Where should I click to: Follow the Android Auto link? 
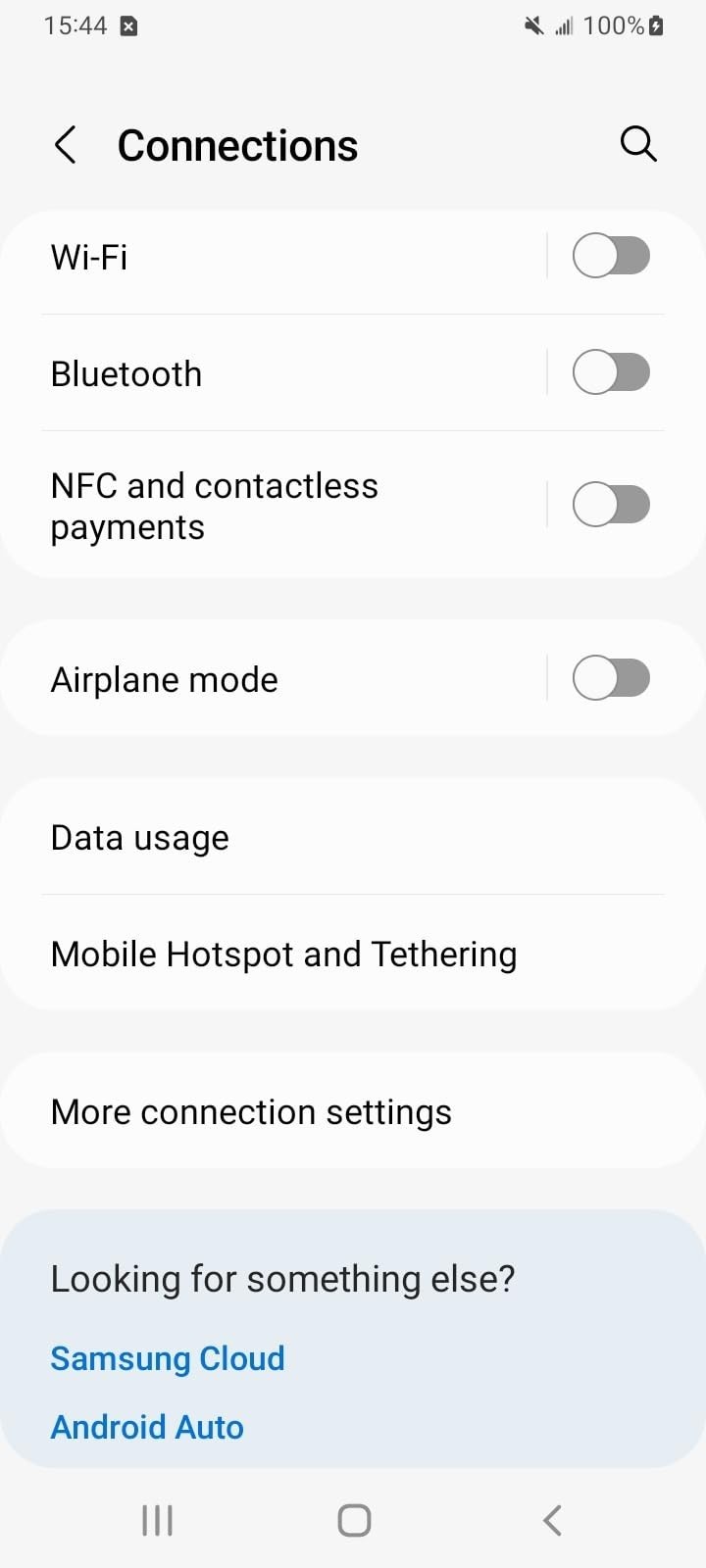click(x=147, y=1427)
